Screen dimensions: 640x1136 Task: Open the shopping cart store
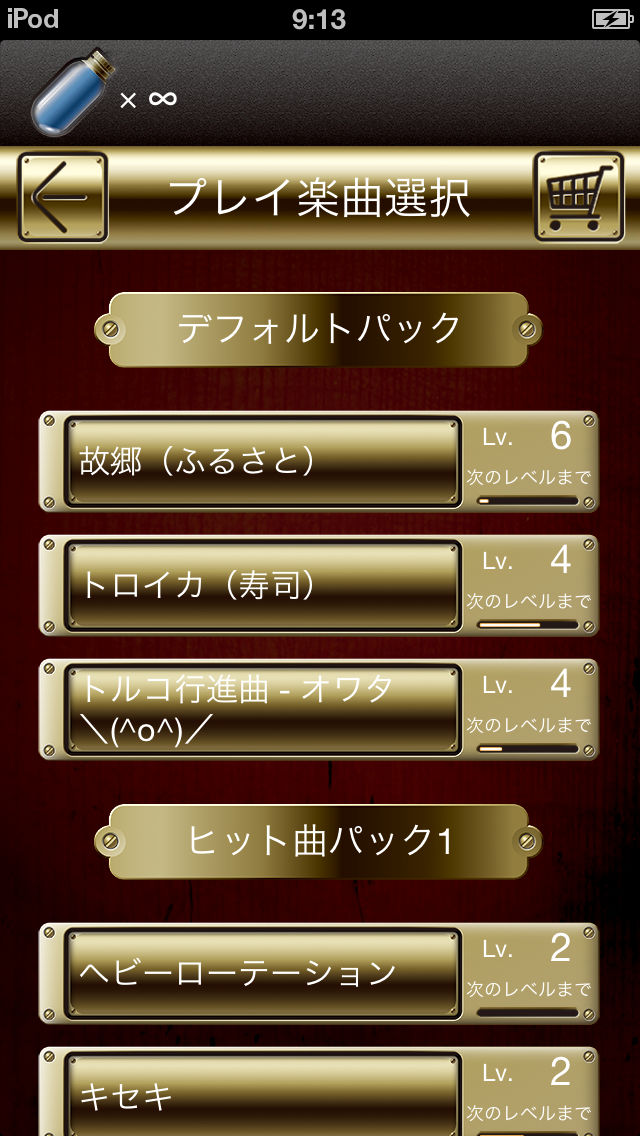[x=578, y=197]
